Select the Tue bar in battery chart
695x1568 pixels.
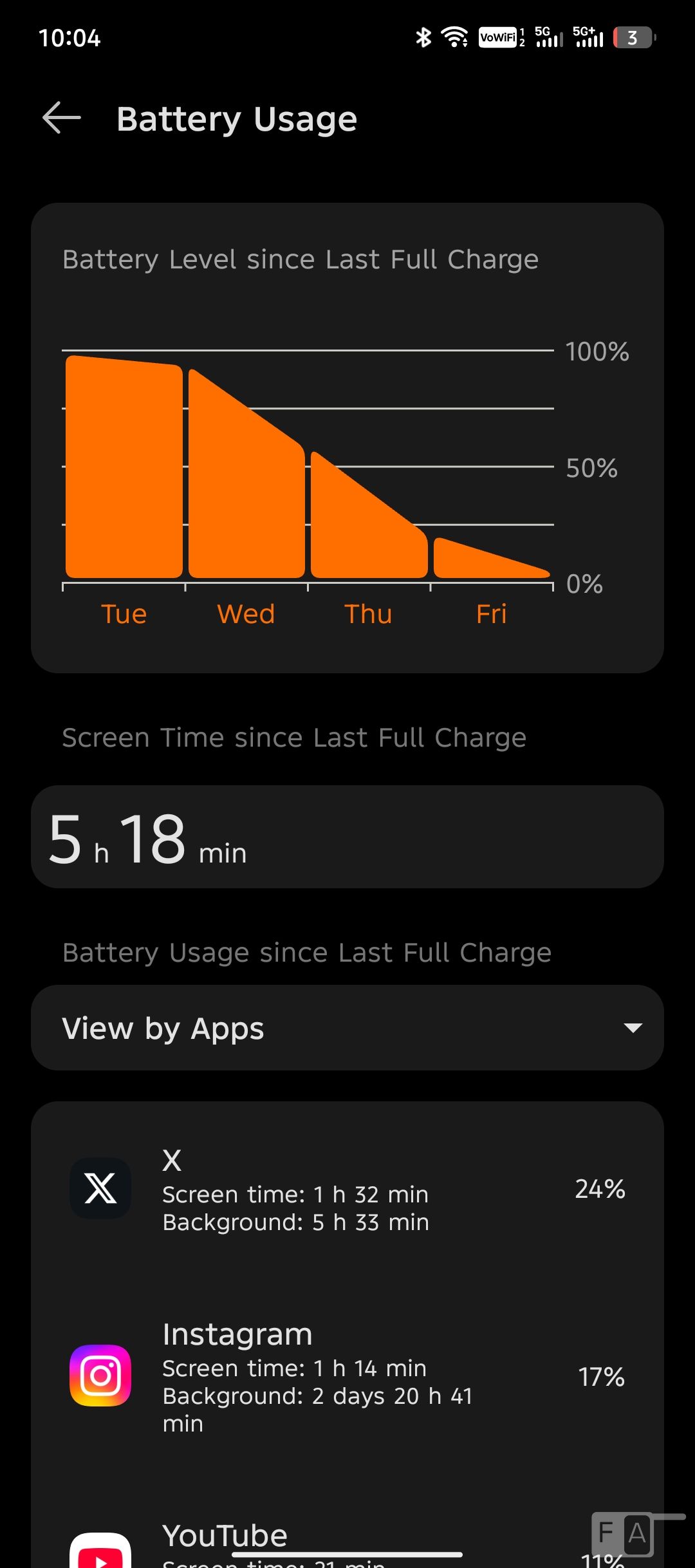click(124, 467)
